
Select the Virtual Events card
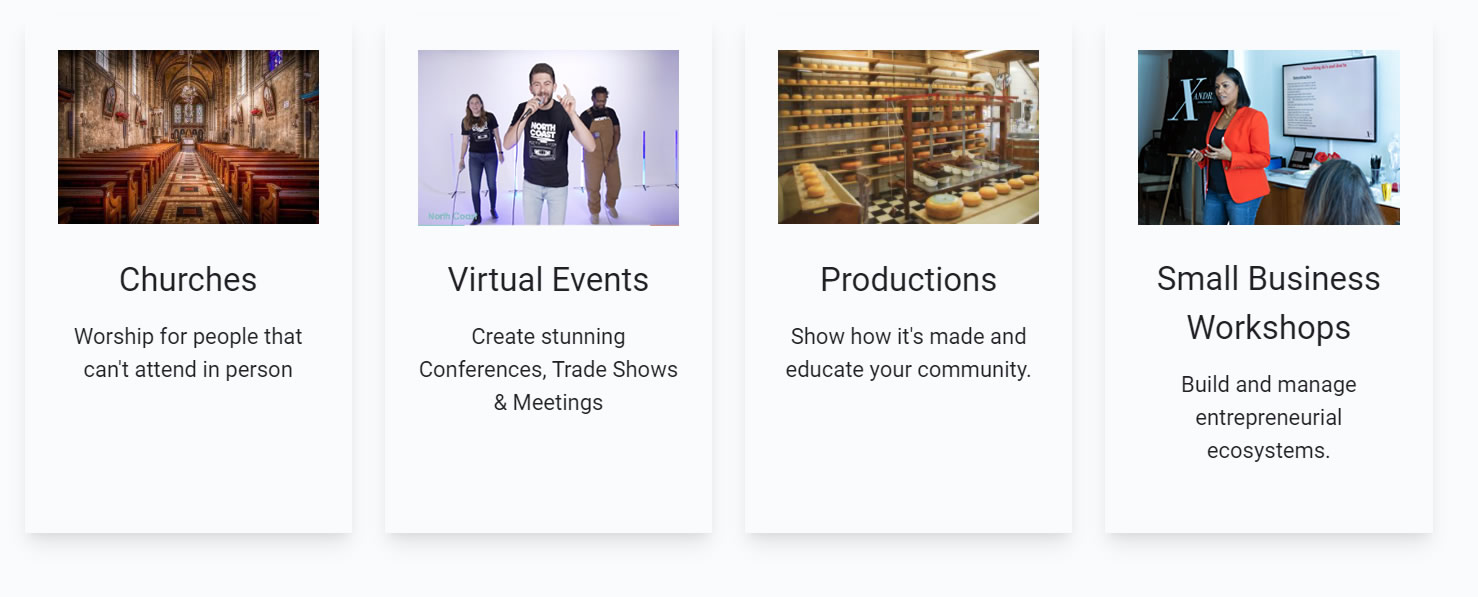[x=548, y=279]
